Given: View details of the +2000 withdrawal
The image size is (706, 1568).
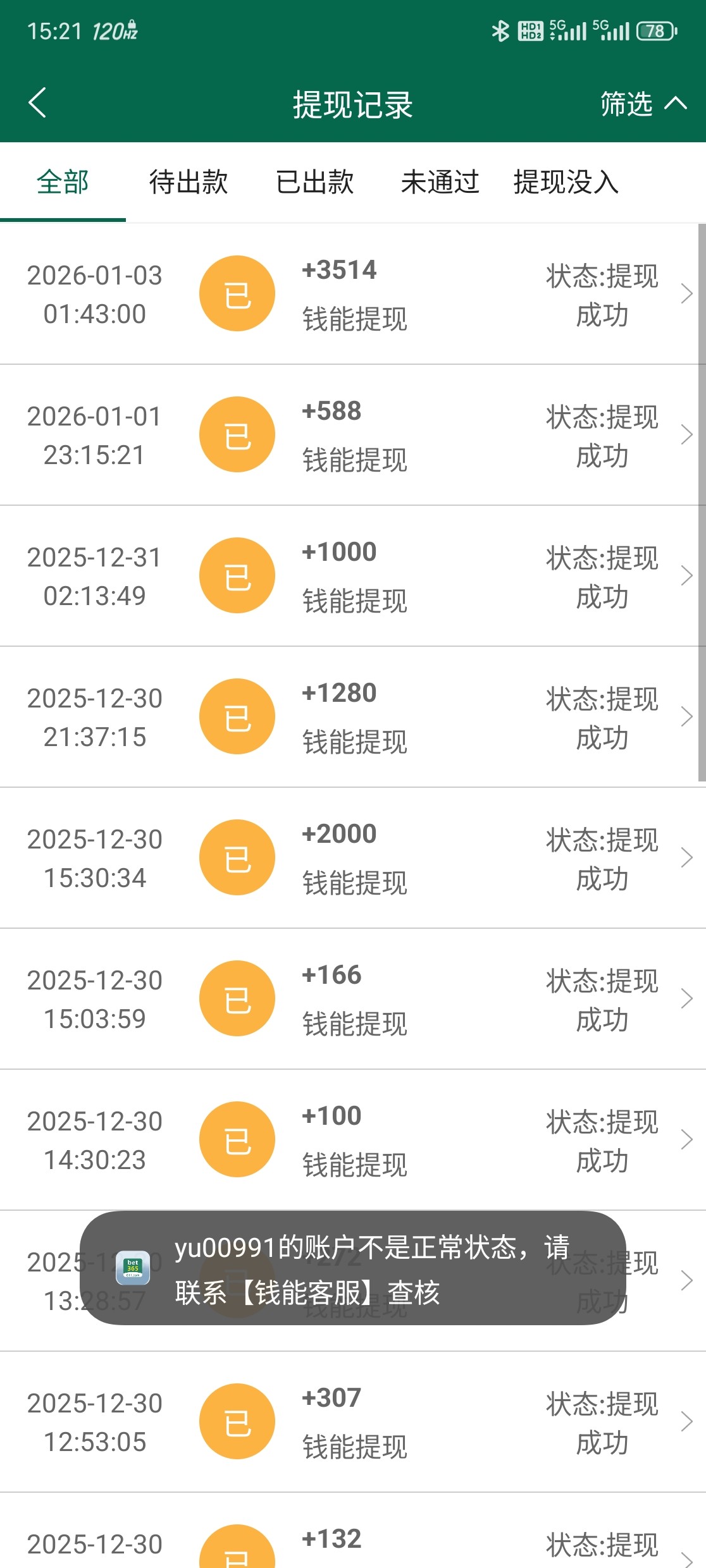Looking at the screenshot, I should coord(353,858).
